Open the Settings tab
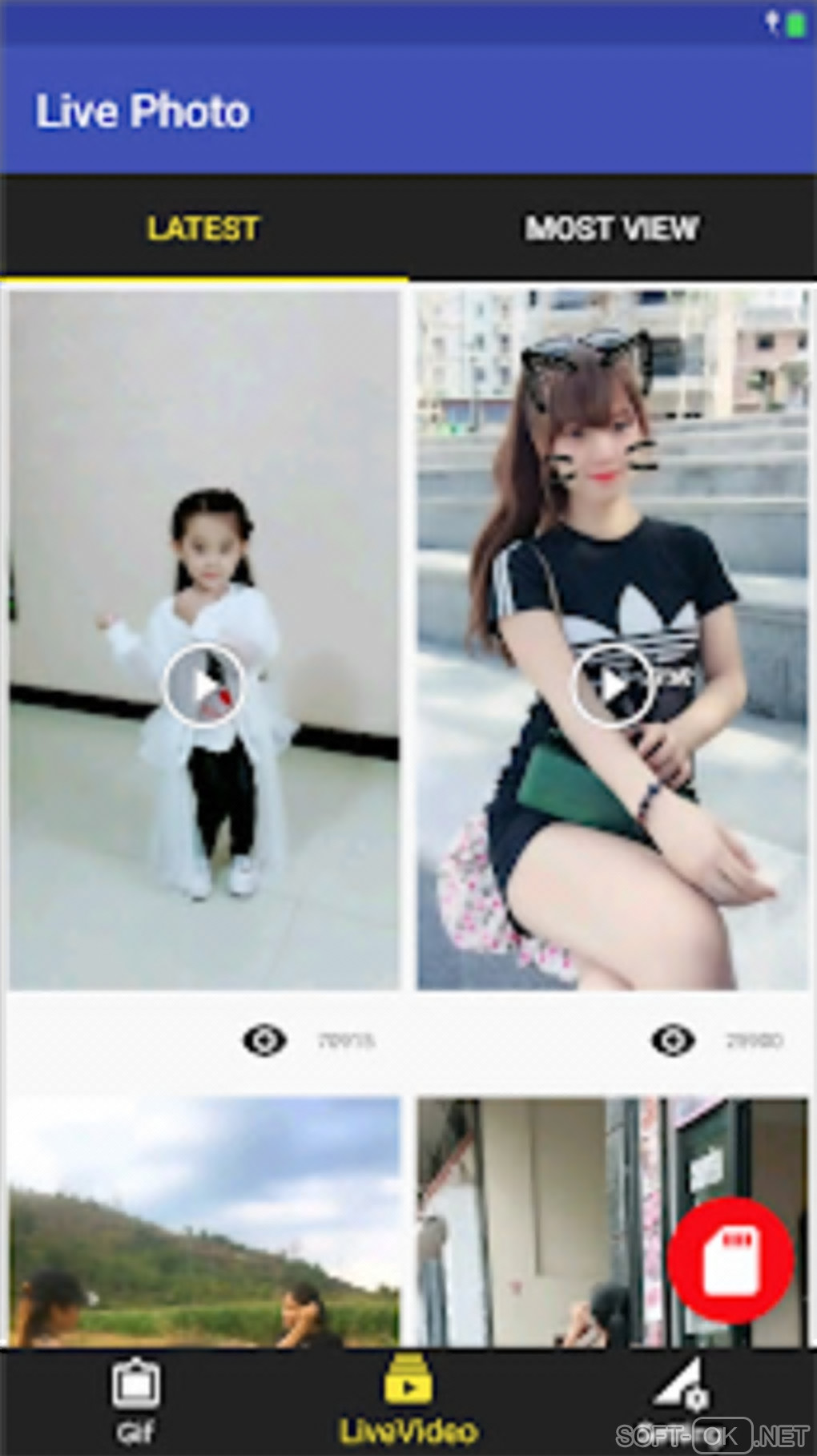The image size is (817, 1456). [x=679, y=1401]
